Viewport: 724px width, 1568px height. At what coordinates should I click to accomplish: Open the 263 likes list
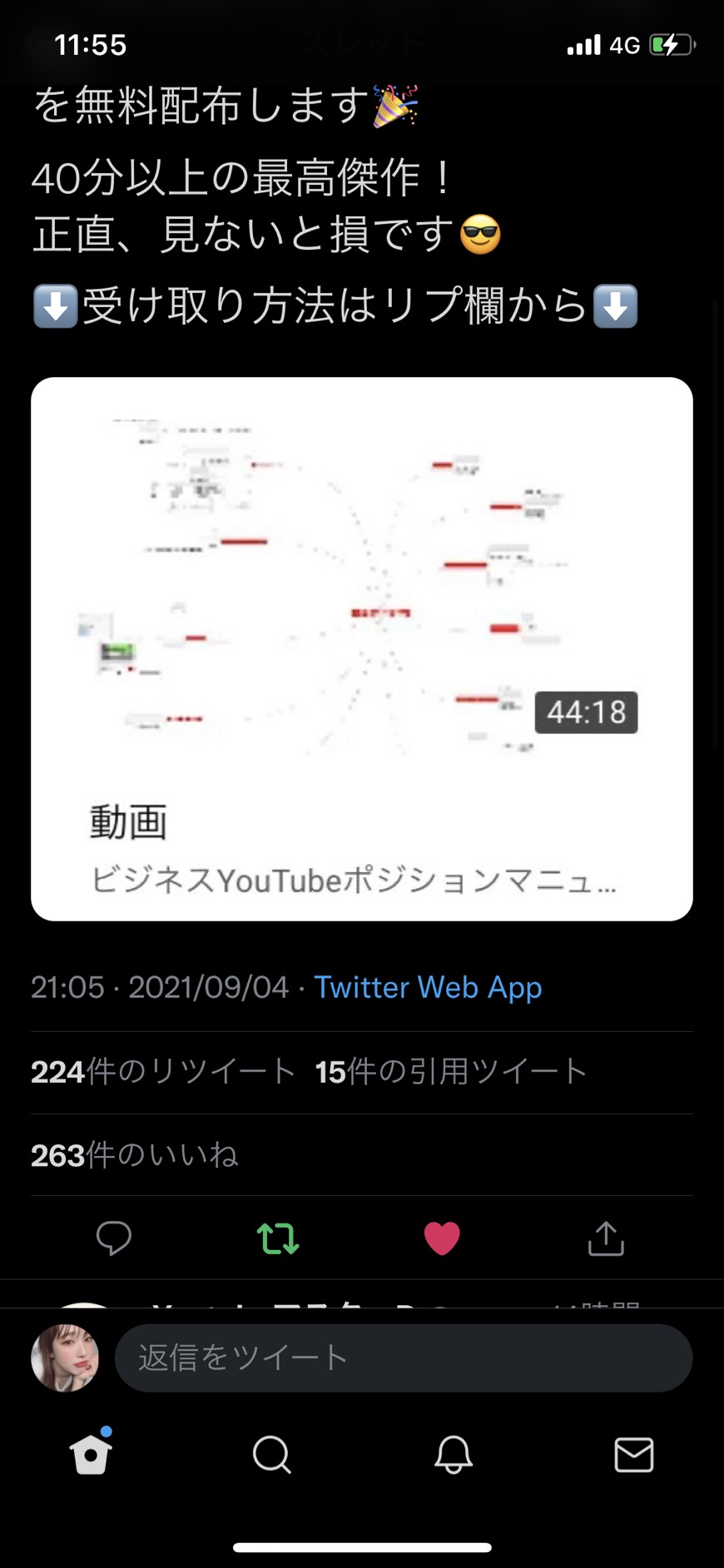(x=135, y=1154)
